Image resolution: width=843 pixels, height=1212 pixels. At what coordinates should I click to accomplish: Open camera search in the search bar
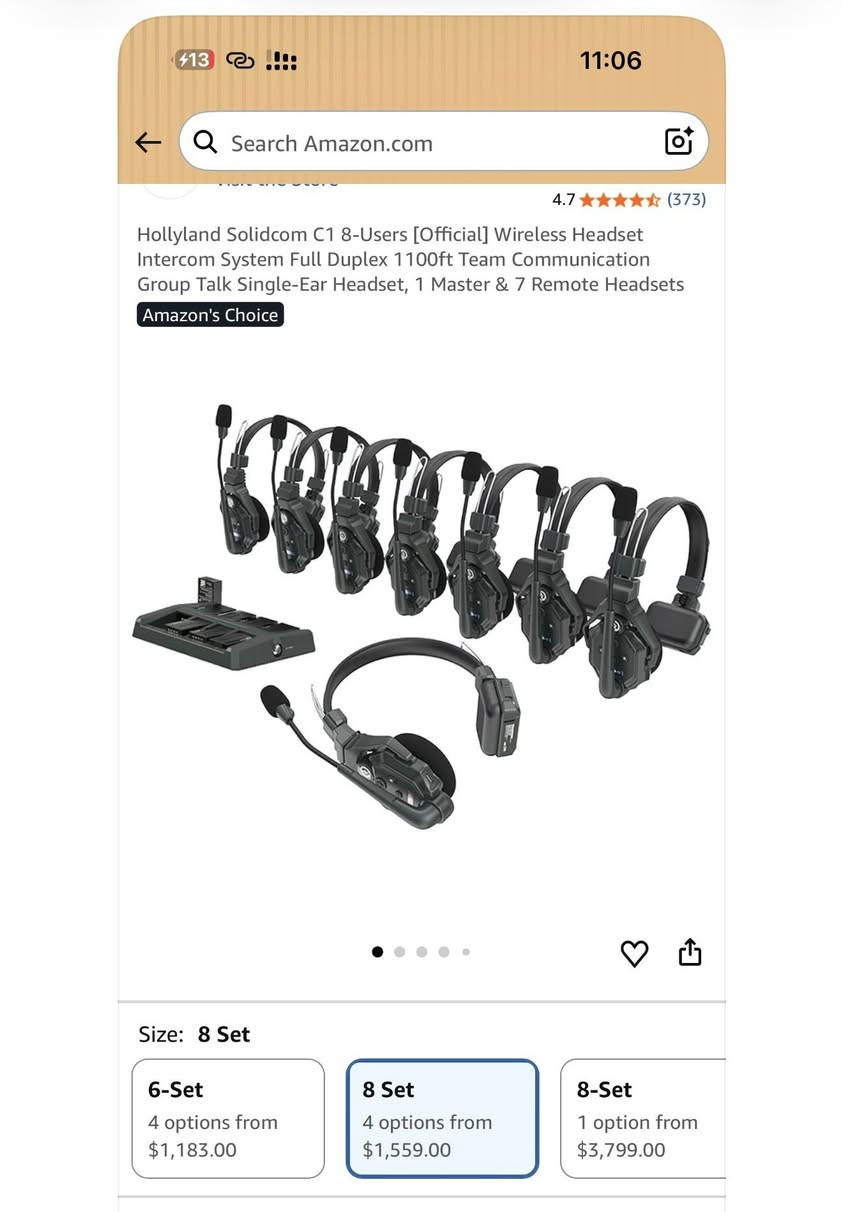679,142
